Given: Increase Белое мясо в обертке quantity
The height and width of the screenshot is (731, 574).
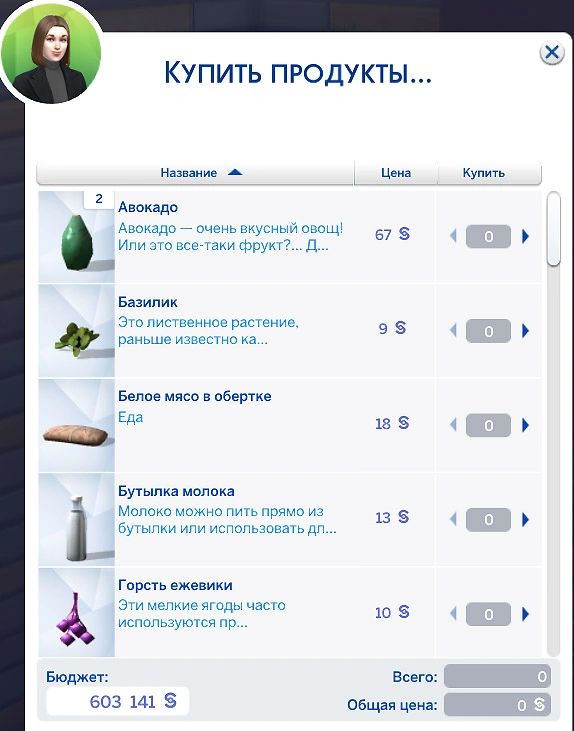Looking at the screenshot, I should click(526, 425).
